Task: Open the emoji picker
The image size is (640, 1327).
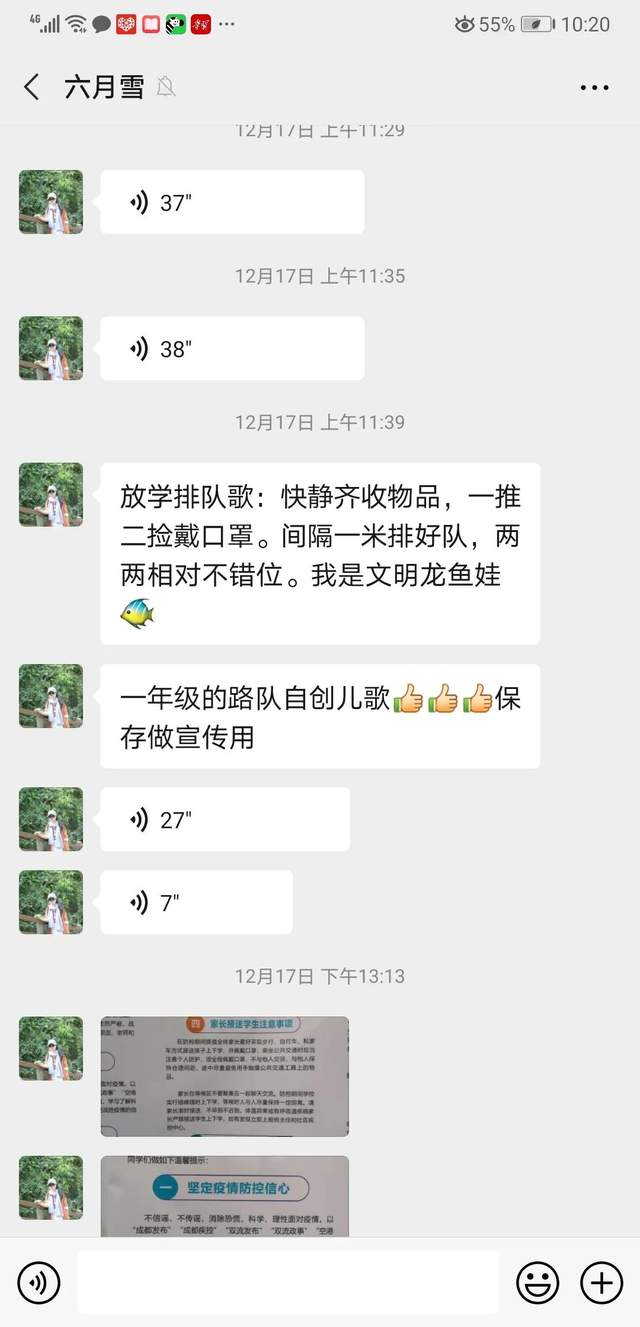Action: [537, 1282]
